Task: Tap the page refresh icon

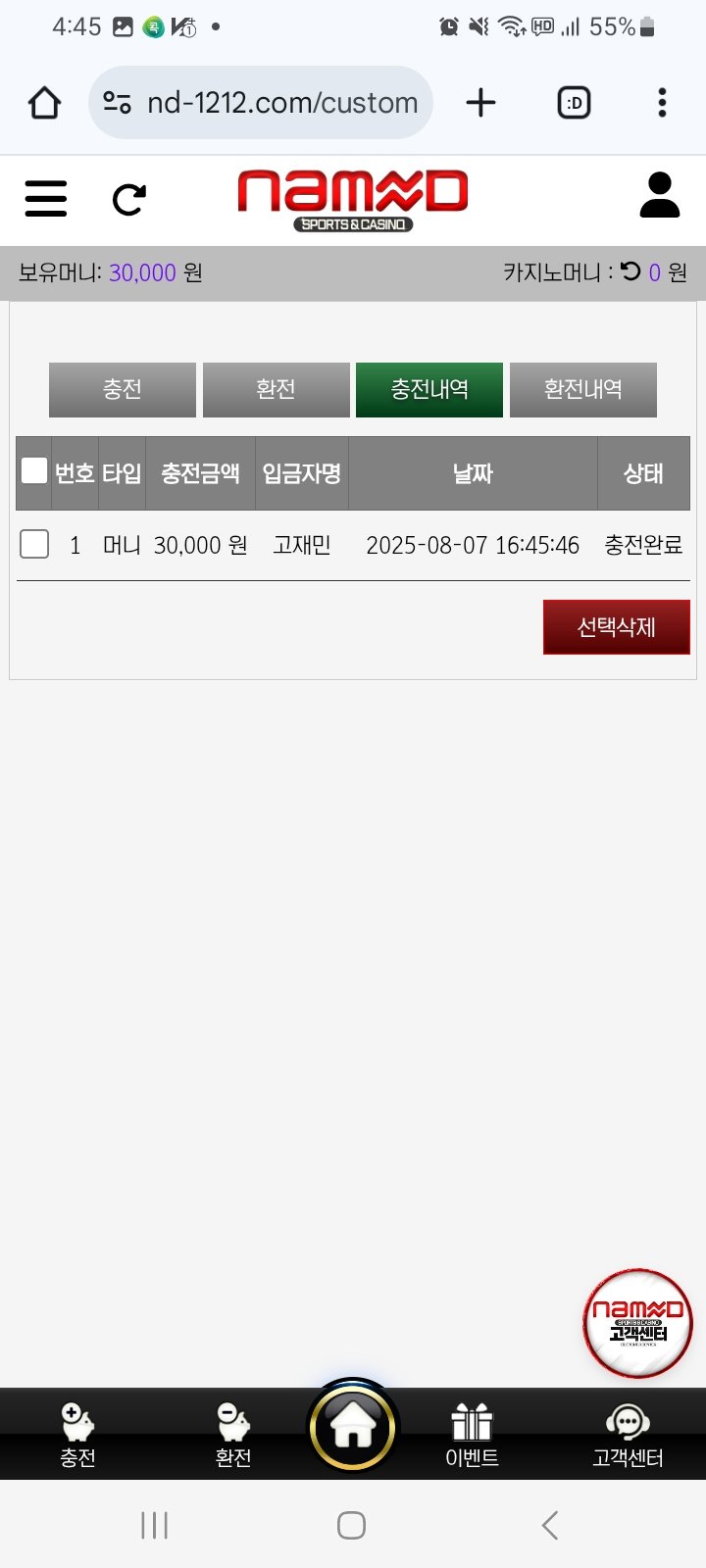Action: click(x=129, y=200)
